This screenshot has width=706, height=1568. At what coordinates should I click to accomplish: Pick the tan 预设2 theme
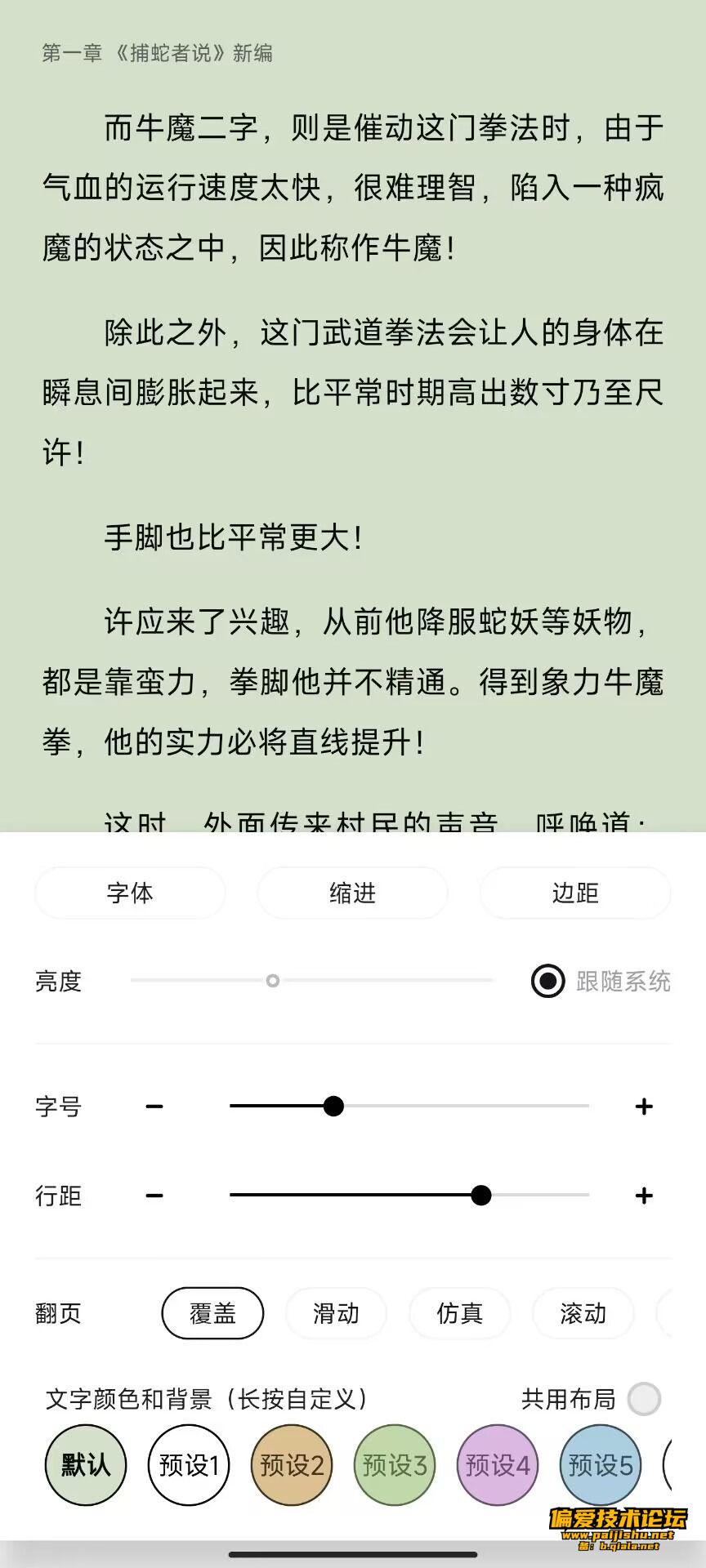(292, 1465)
